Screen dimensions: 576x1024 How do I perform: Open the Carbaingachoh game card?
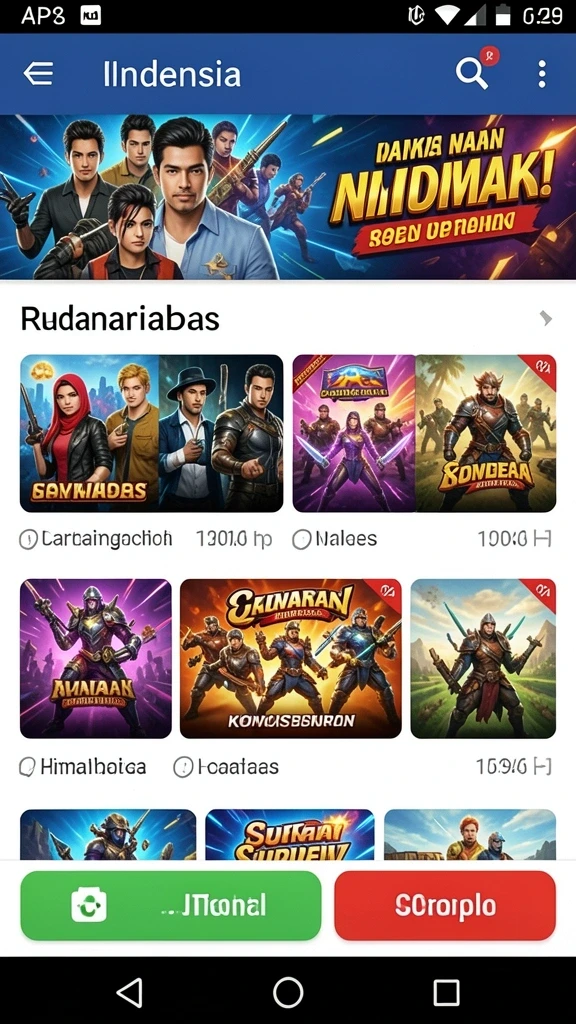point(152,433)
